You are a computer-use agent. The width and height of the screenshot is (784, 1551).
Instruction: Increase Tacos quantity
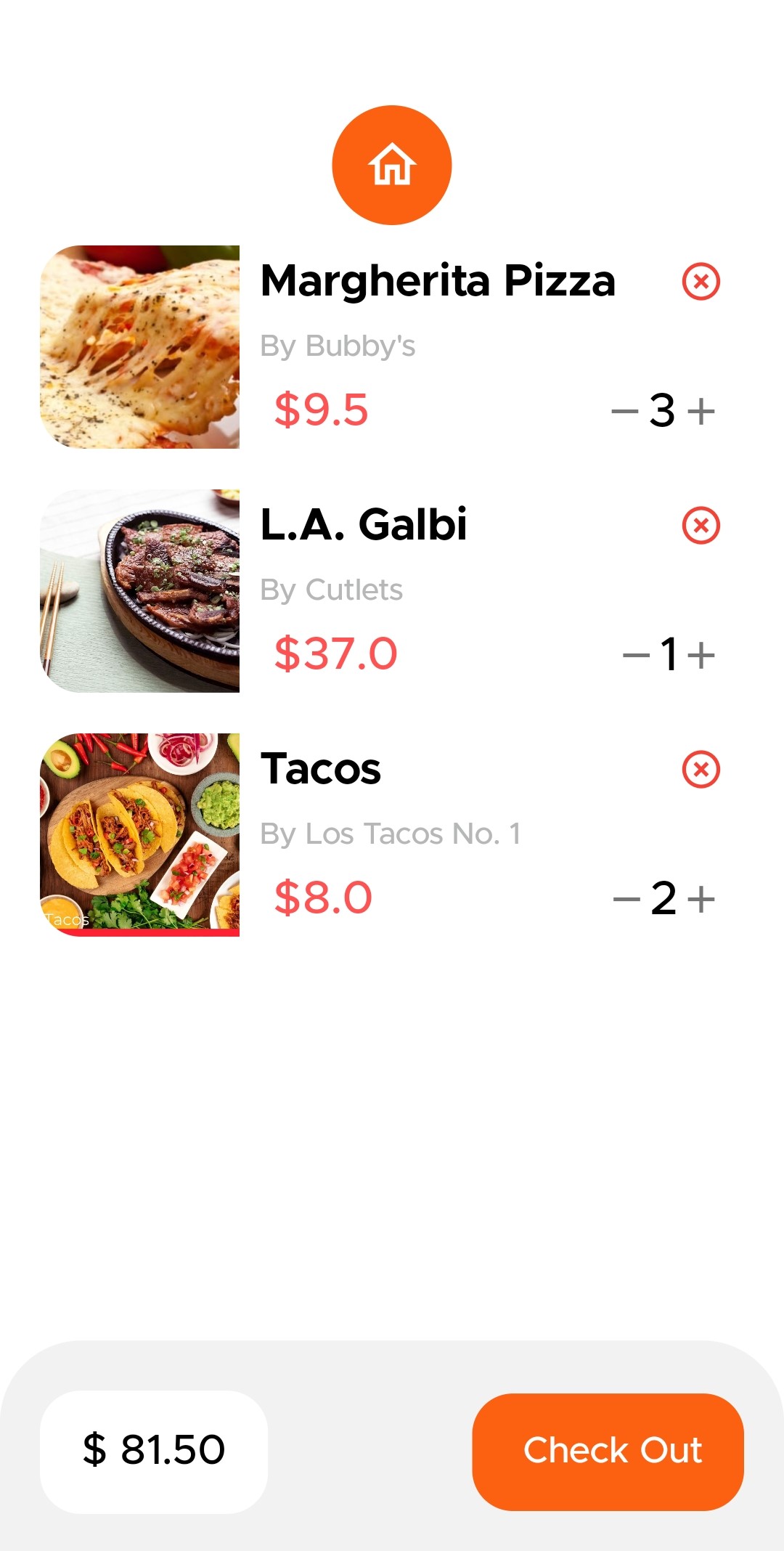pos(701,900)
